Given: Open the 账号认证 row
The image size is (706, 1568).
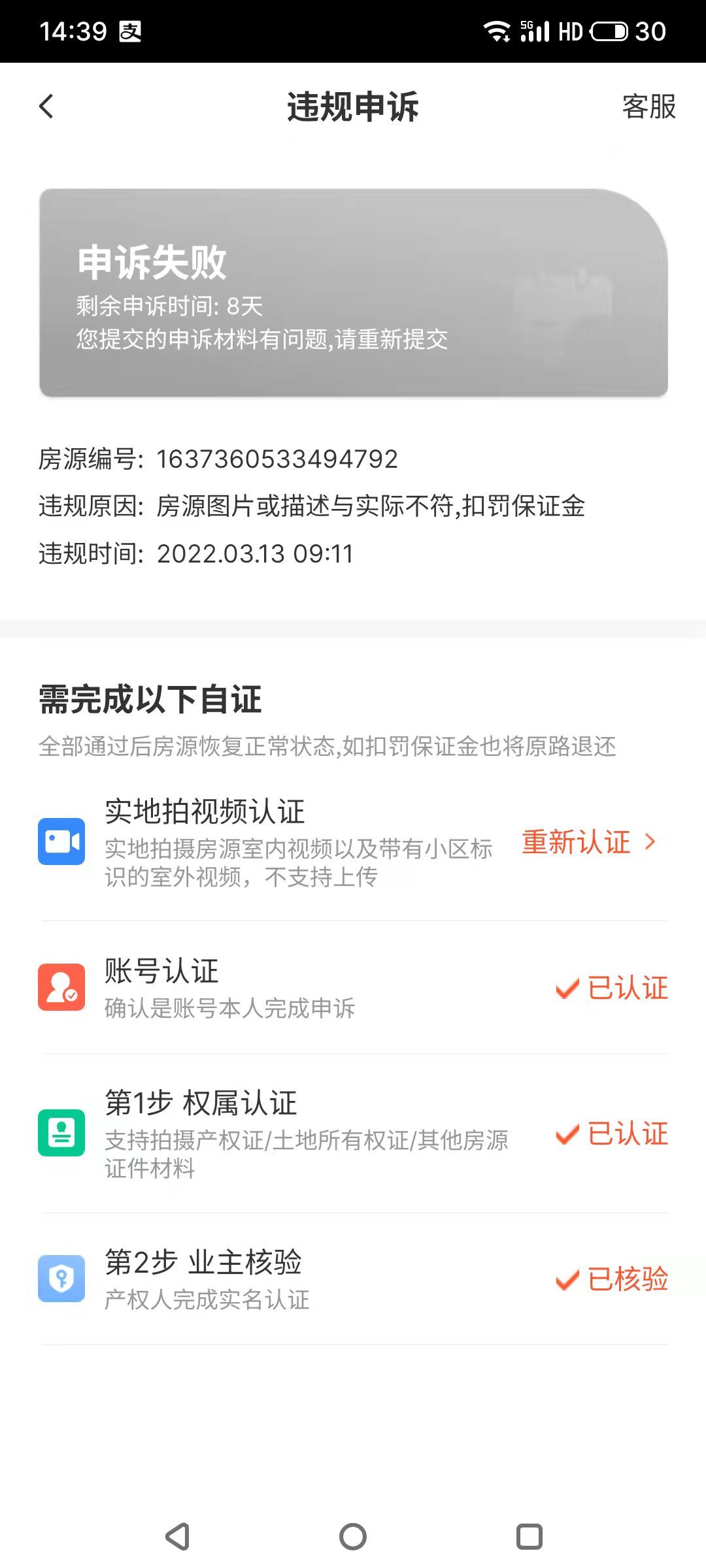Looking at the screenshot, I should coord(353,987).
